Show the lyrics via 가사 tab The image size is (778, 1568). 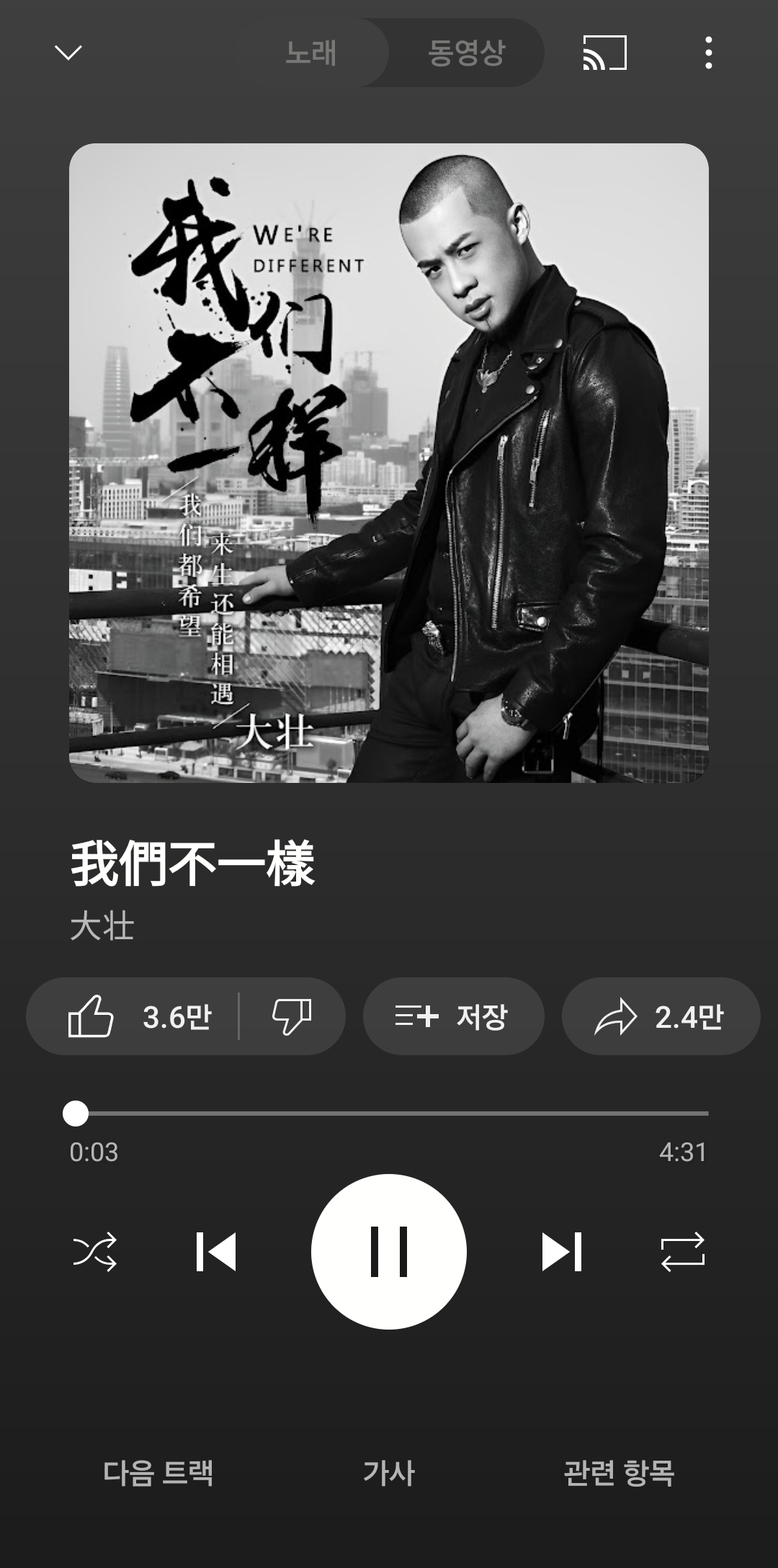click(389, 1473)
